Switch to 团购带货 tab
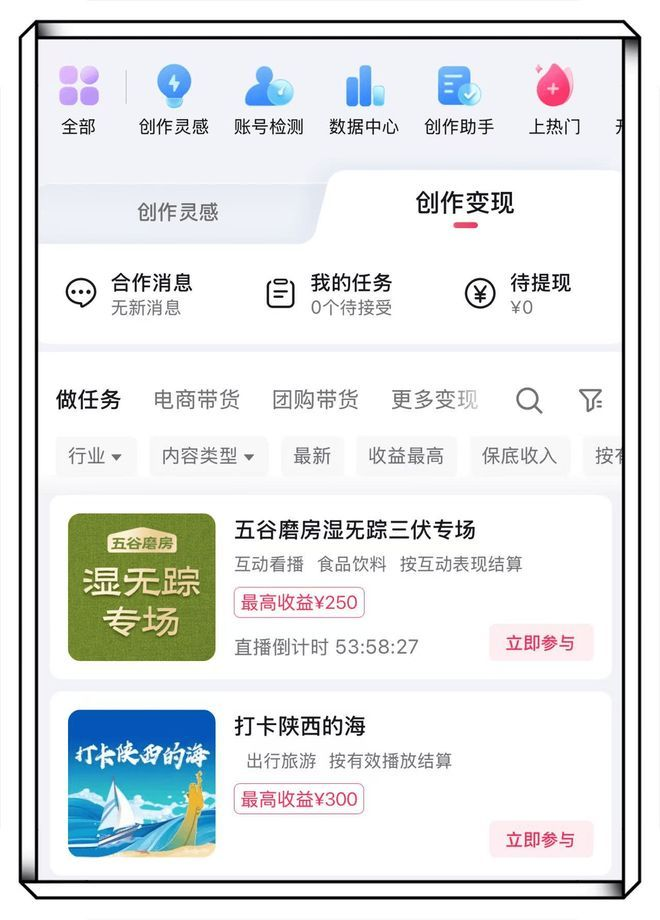 pos(315,400)
